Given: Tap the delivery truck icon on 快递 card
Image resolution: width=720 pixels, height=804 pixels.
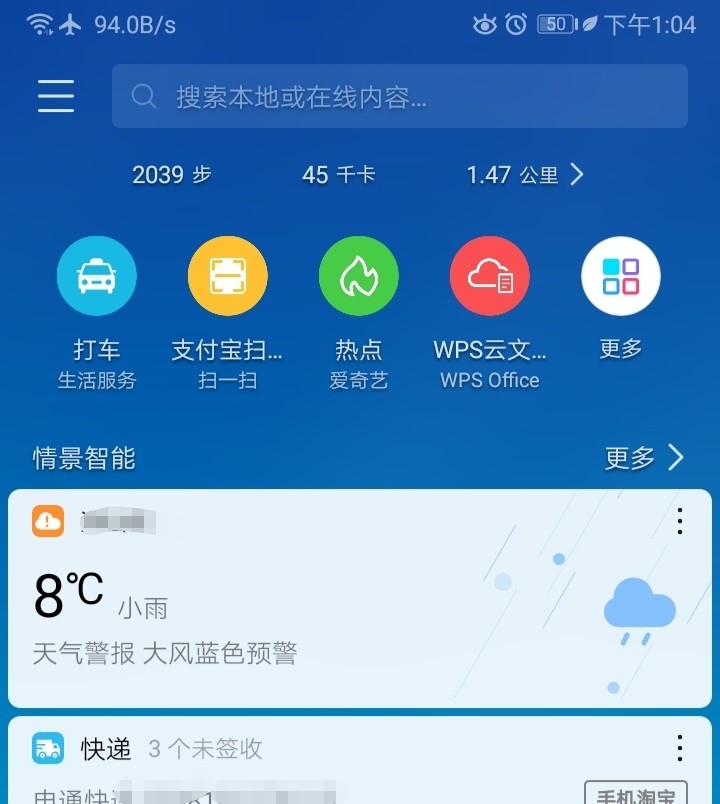Looking at the screenshot, I should pos(45,748).
